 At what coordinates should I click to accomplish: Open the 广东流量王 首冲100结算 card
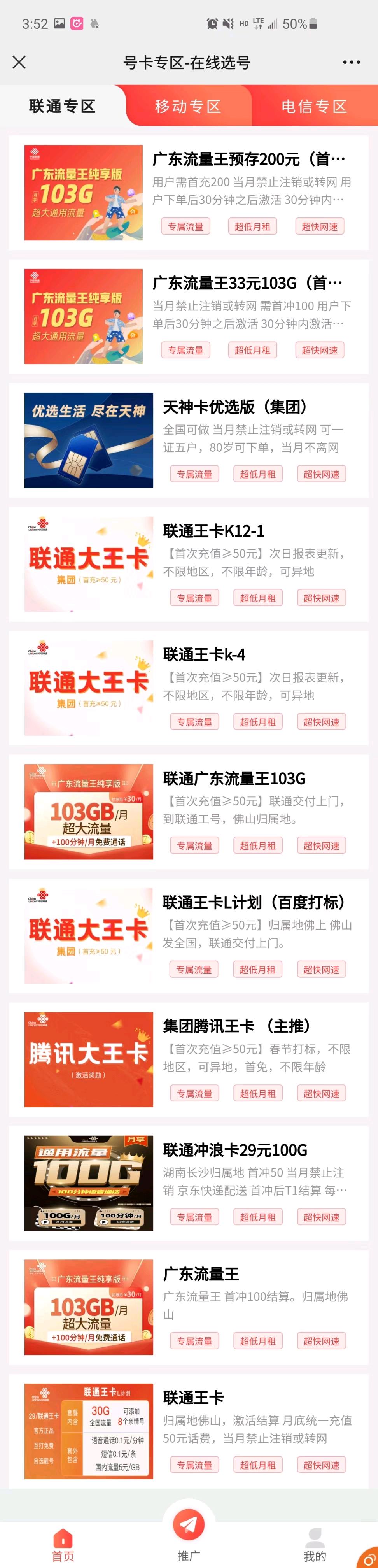[x=201, y=1274]
